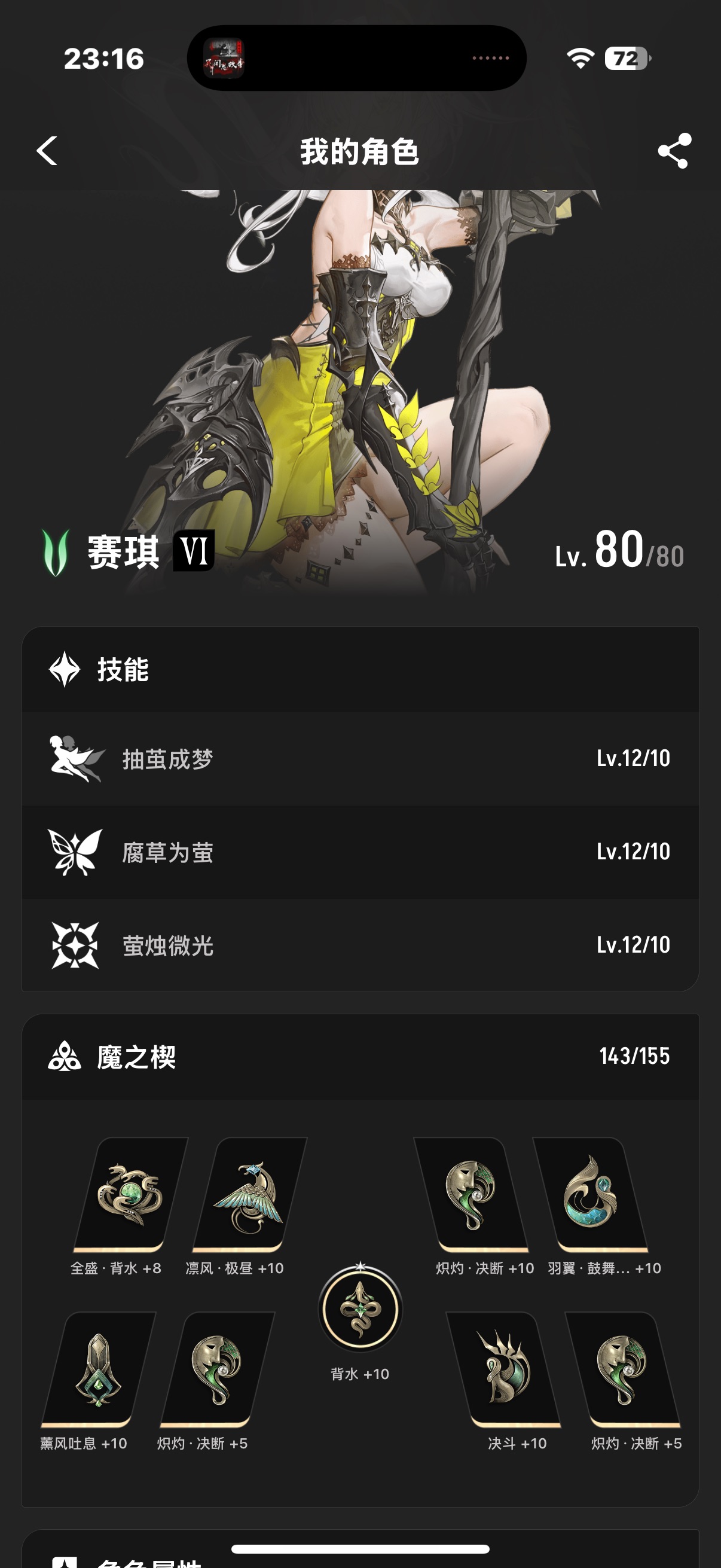Open the 凛风·极昼 +10 wedge
Viewport: 721px width, 1568px height.
[249, 1193]
